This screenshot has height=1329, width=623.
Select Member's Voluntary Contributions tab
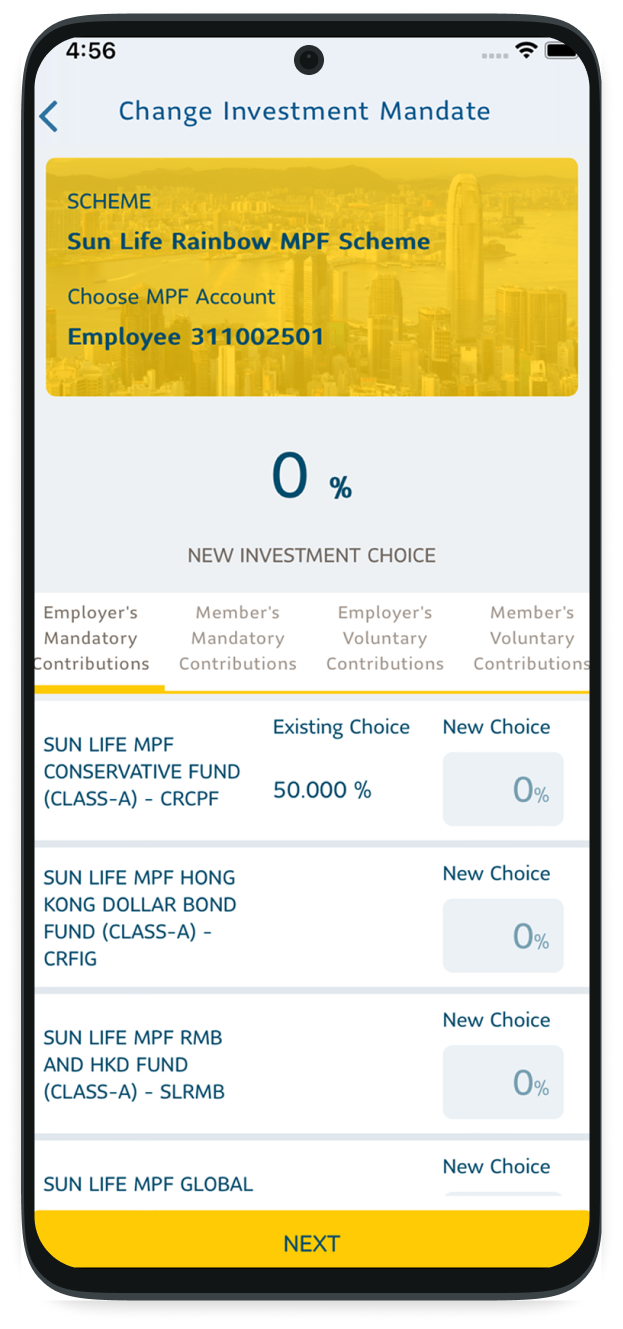click(x=530, y=638)
